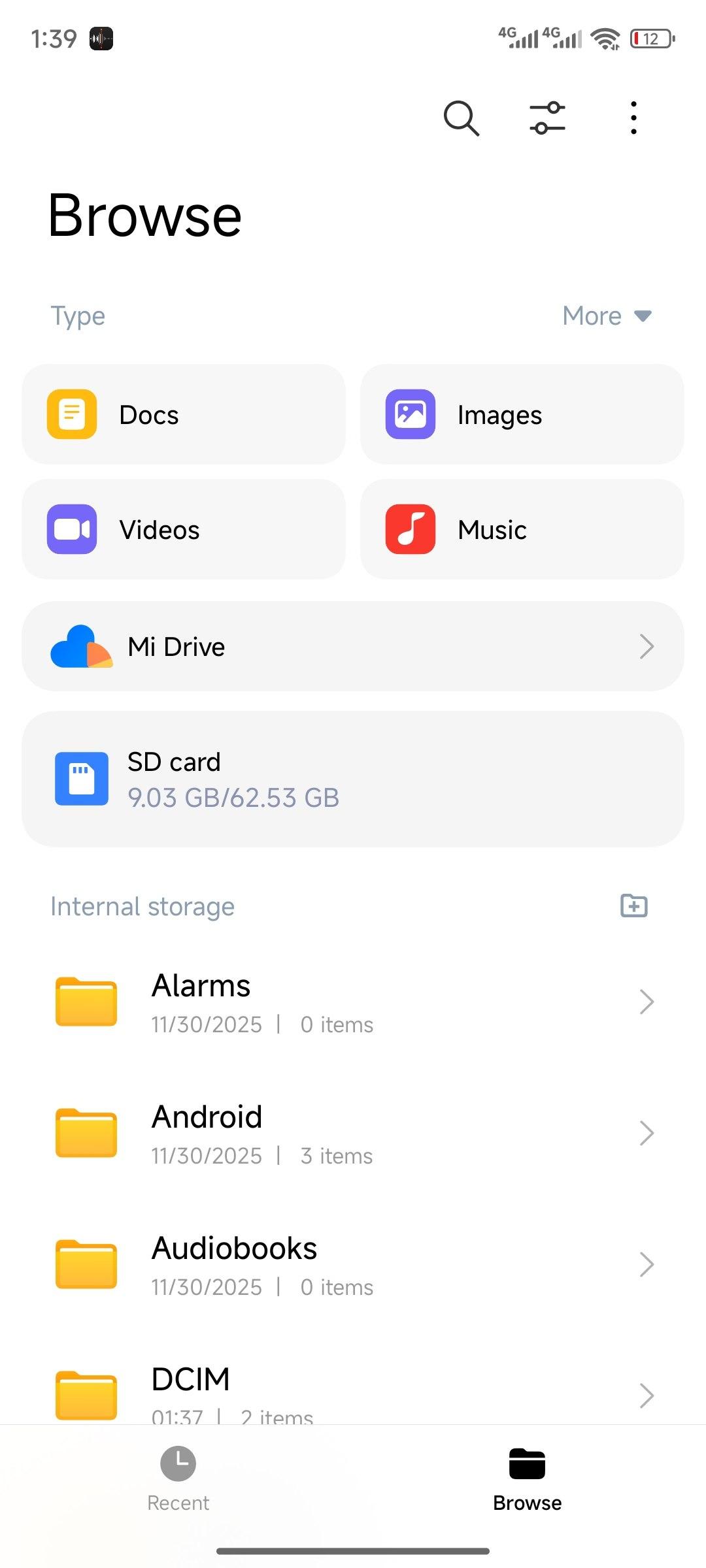
Task: Open the Audiobooks folder
Action: pyautogui.click(x=353, y=1265)
